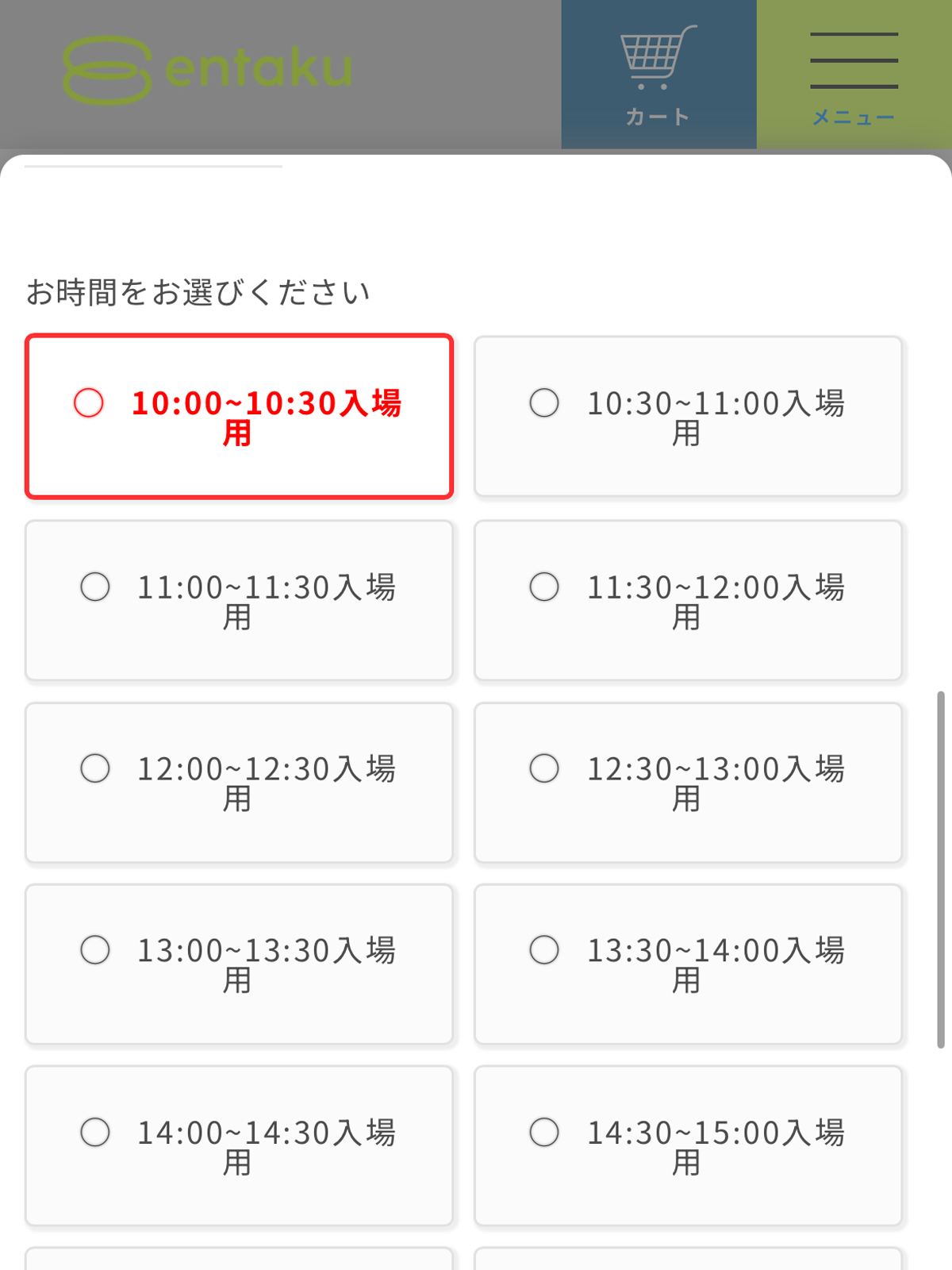Choose the 12:00~12:30 entry time slot
The height and width of the screenshot is (1270, 952).
click(x=239, y=782)
